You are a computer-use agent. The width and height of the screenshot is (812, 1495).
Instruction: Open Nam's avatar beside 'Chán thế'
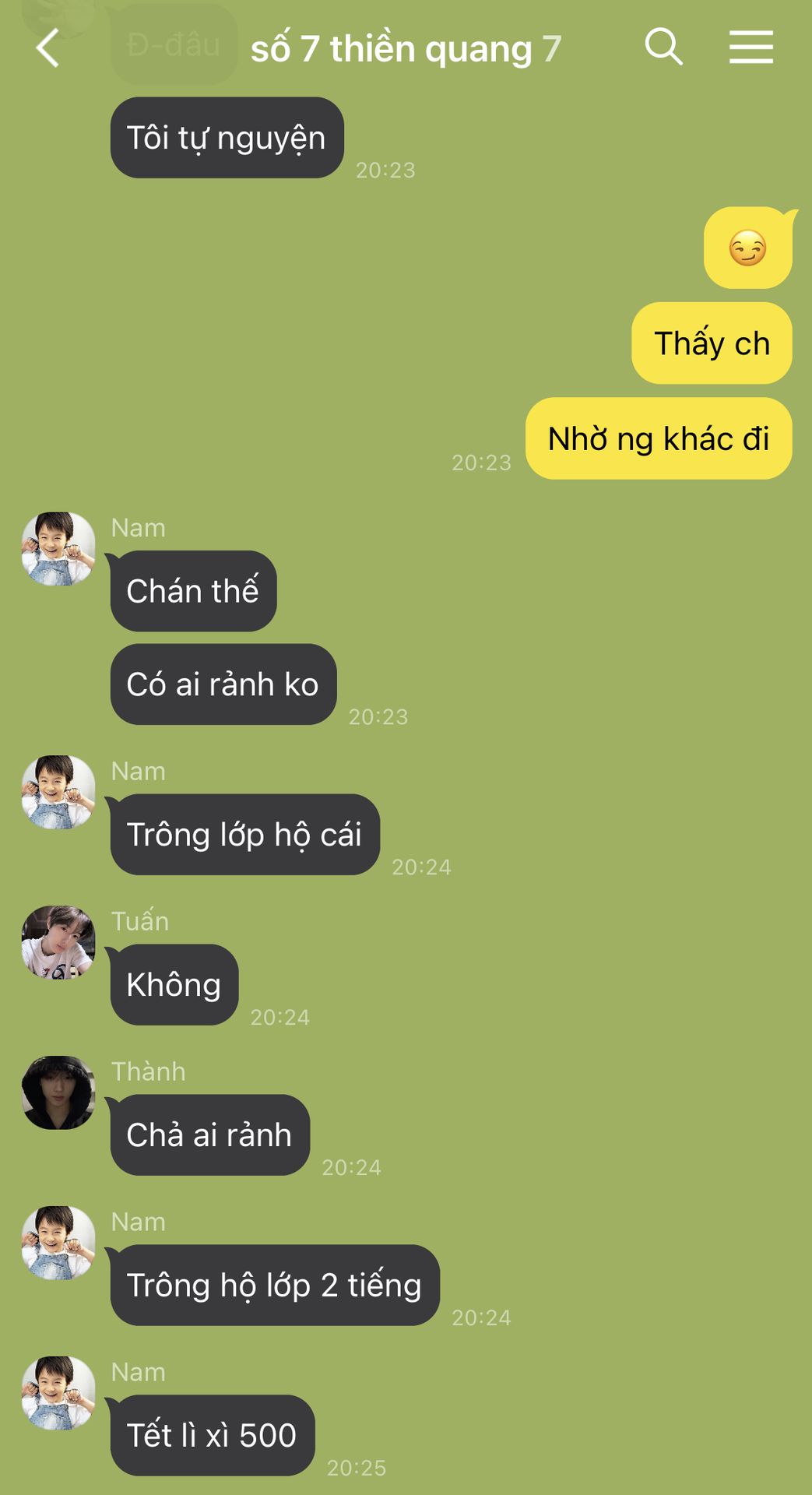[x=58, y=549]
